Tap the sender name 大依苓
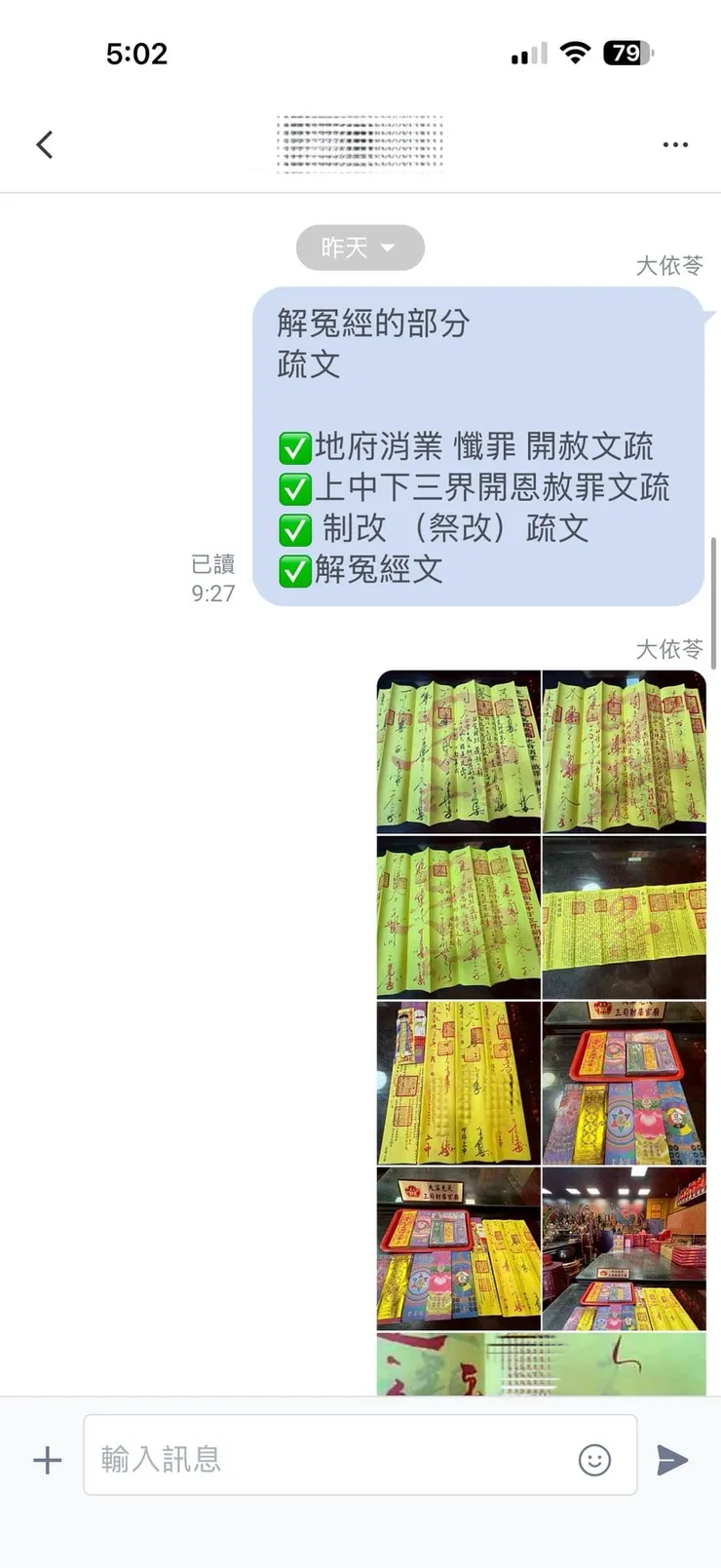This screenshot has height=1568, width=721. pyautogui.click(x=669, y=265)
